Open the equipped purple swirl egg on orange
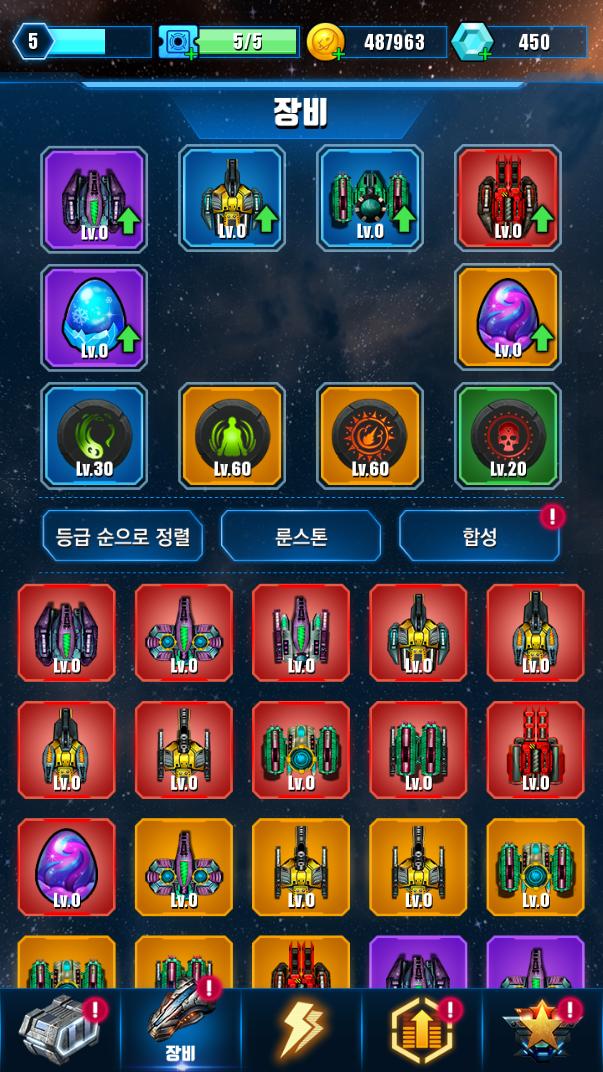603x1072 pixels. point(508,317)
